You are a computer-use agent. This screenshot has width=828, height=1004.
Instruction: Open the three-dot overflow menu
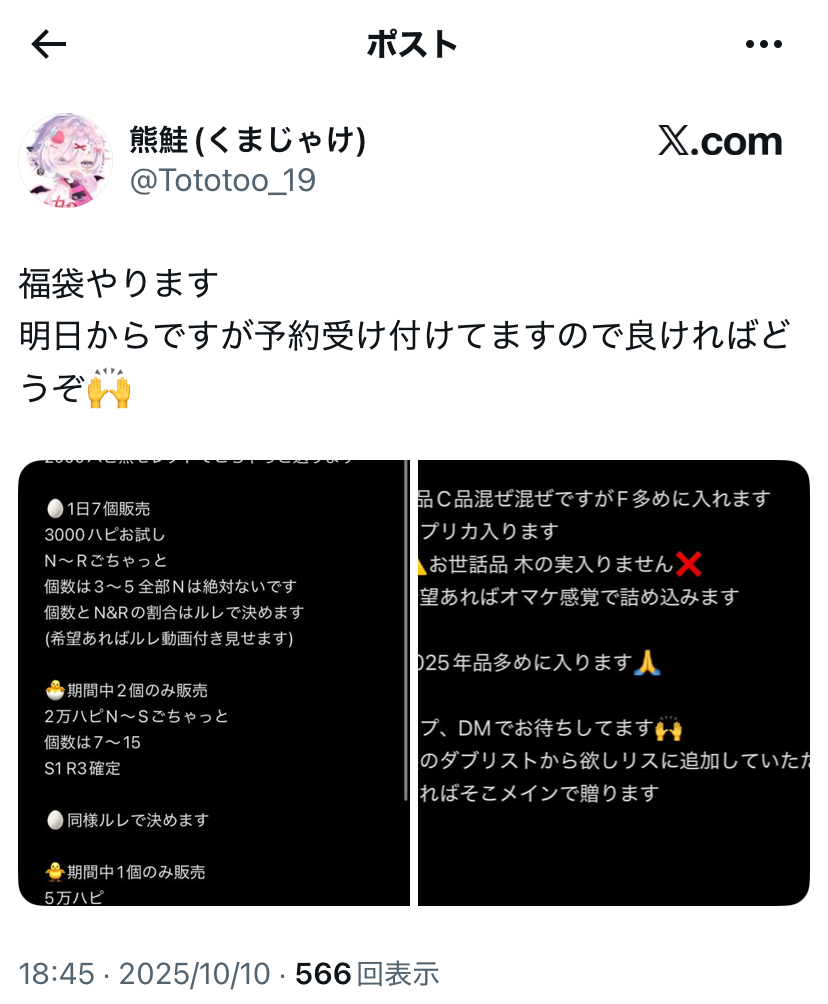click(764, 44)
